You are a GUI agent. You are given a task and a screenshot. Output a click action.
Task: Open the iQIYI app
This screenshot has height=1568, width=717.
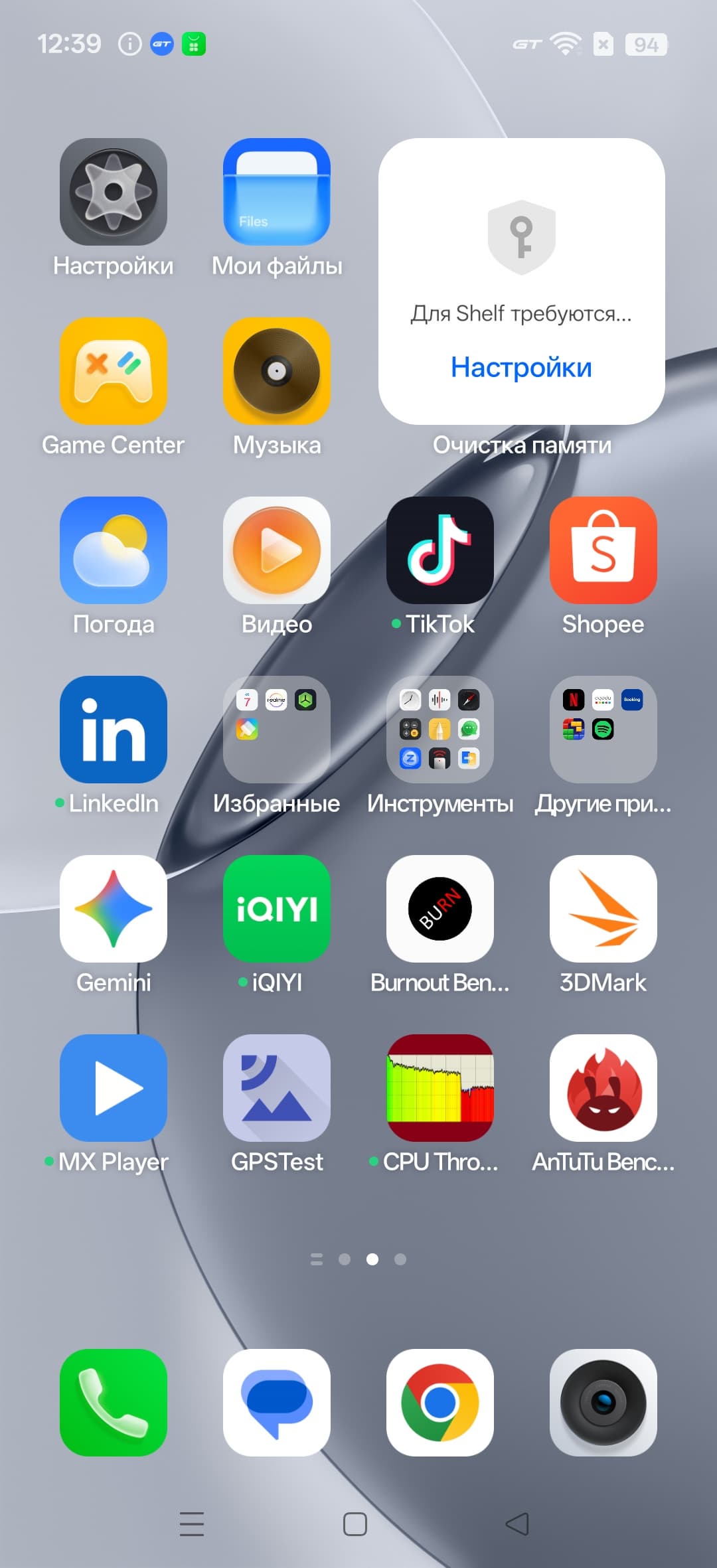[276, 909]
